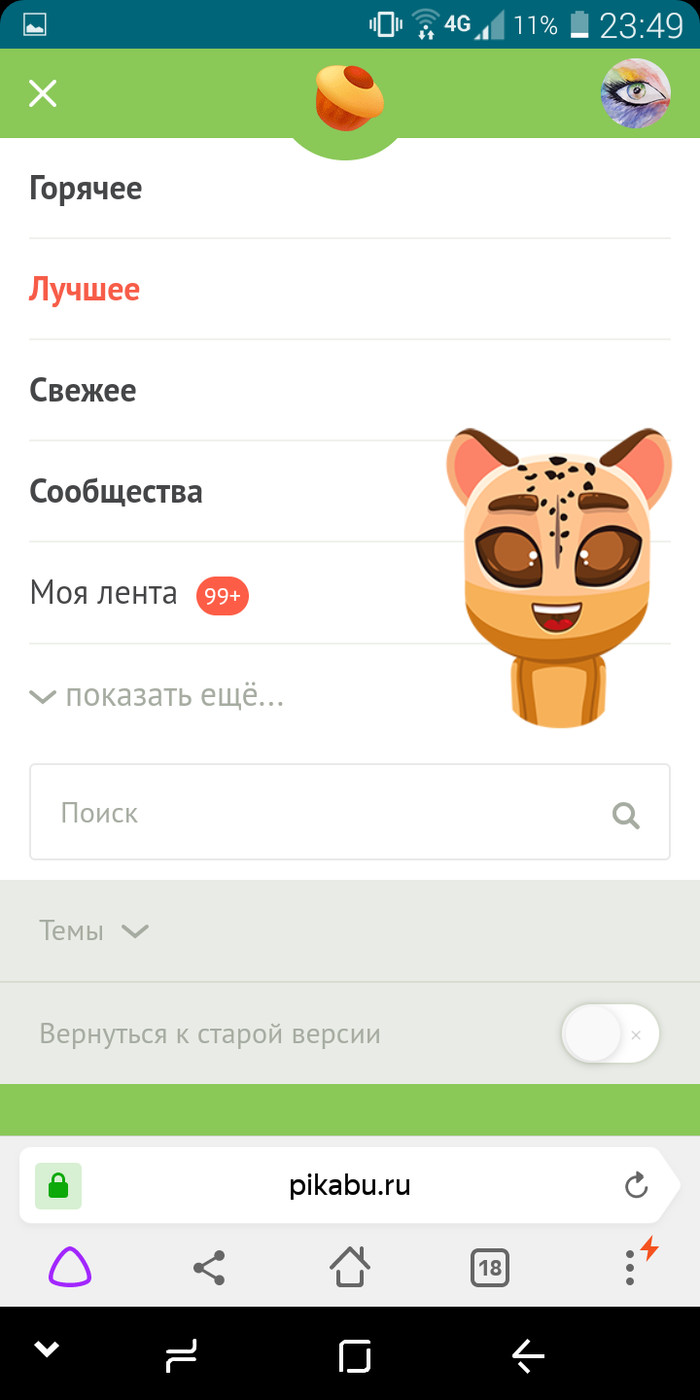Share the current page
This screenshot has width=700, height=1400.
click(x=209, y=1269)
